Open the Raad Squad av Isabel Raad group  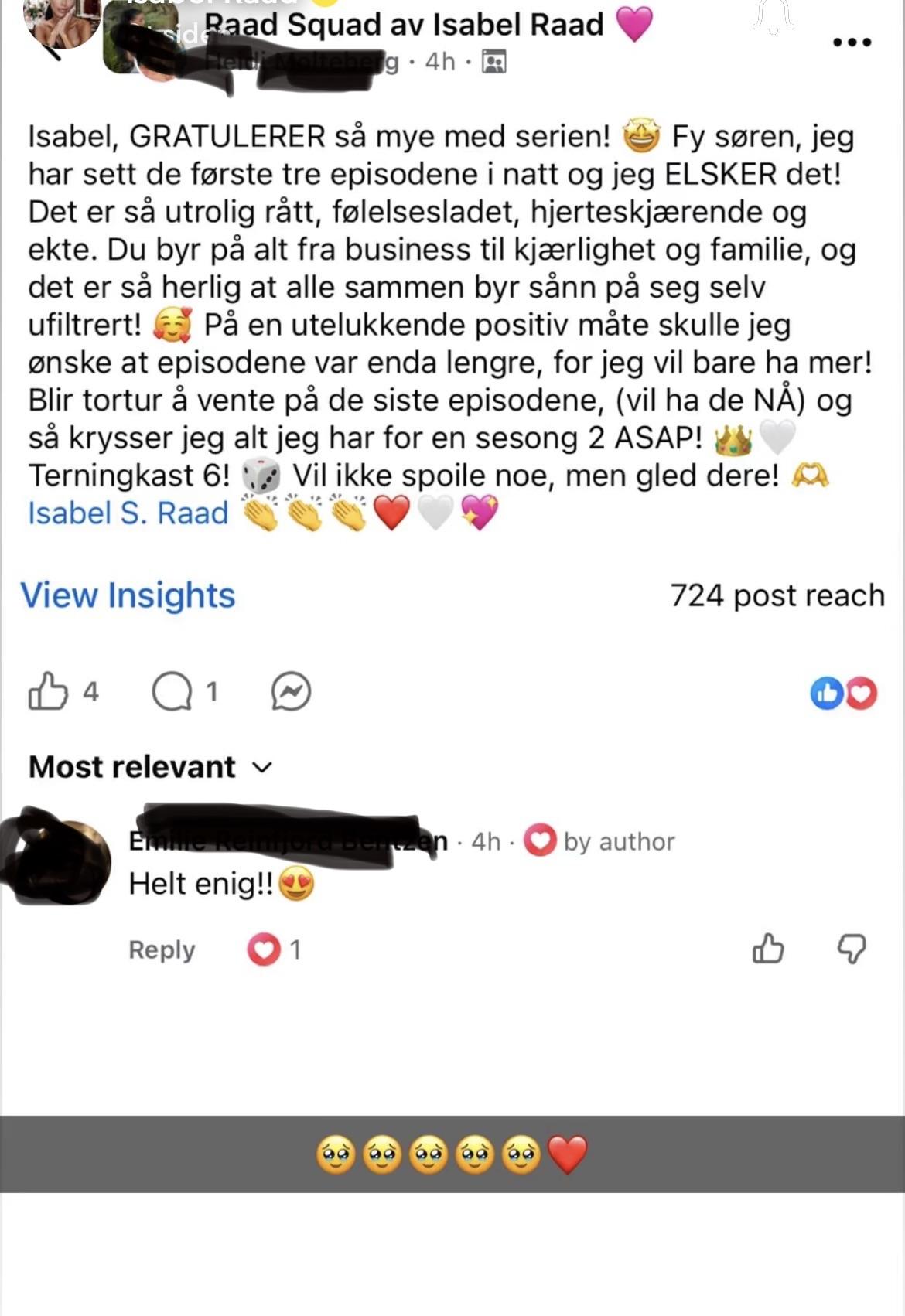pos(429,24)
